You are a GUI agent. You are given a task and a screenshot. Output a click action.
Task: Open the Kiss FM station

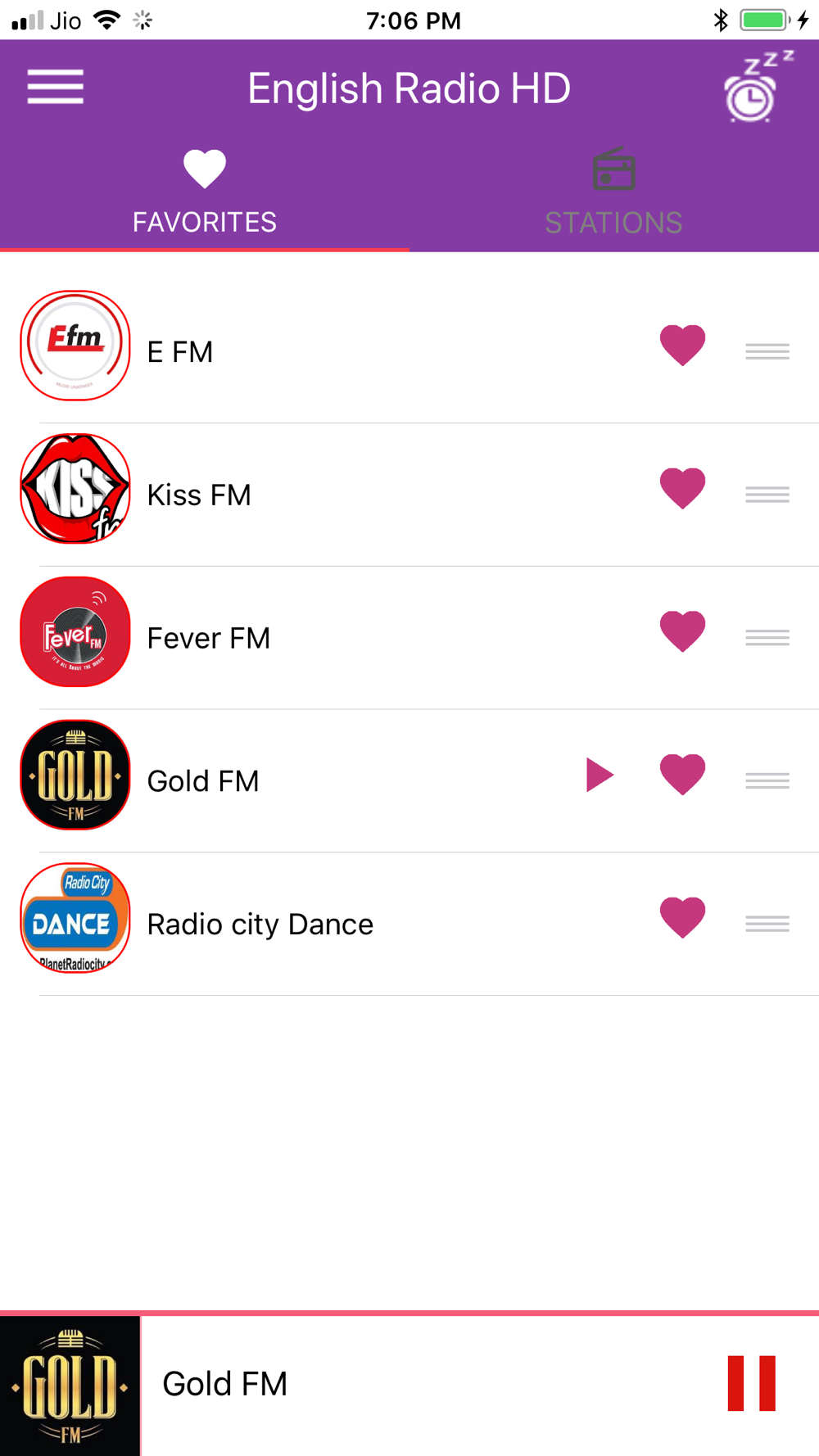coord(409,495)
